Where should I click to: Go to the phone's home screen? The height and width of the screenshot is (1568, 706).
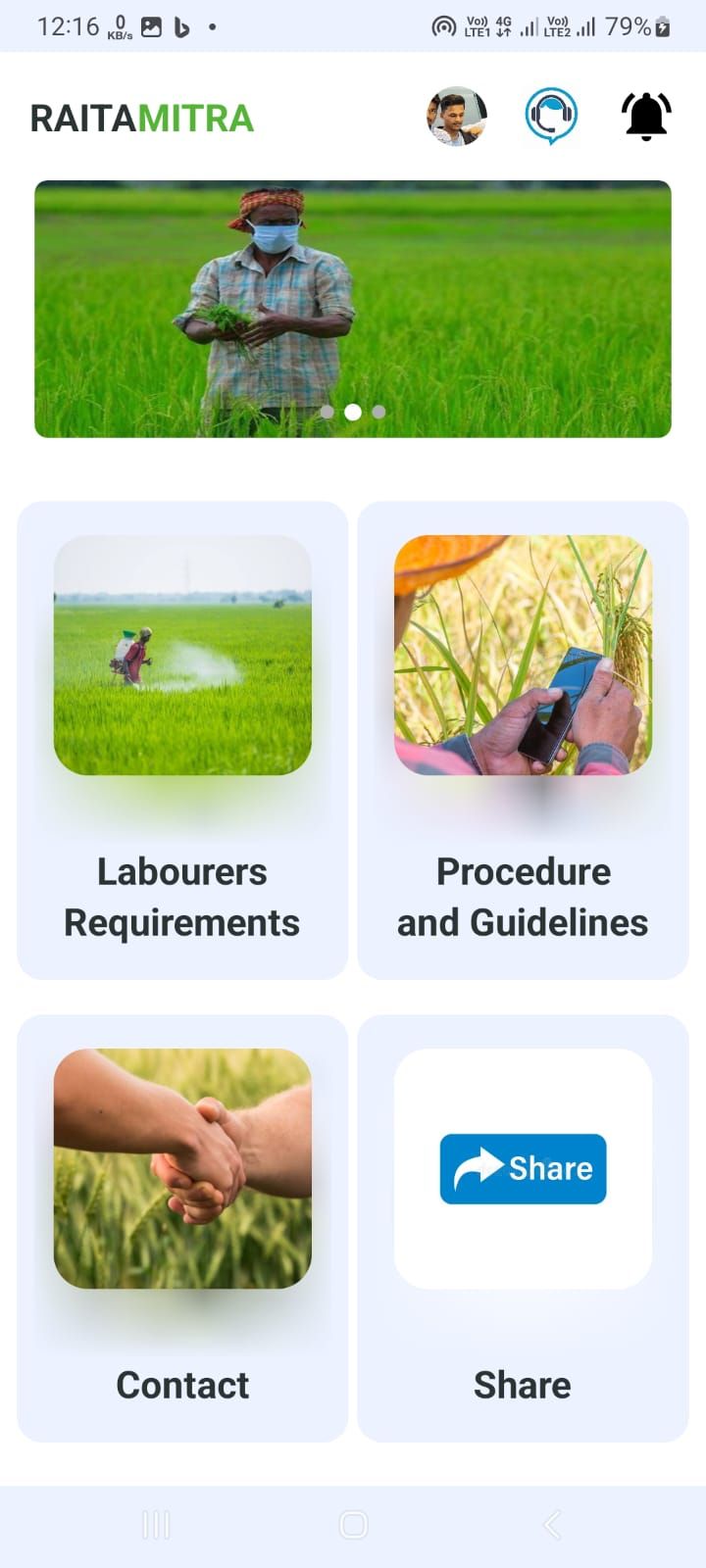pos(353,1525)
